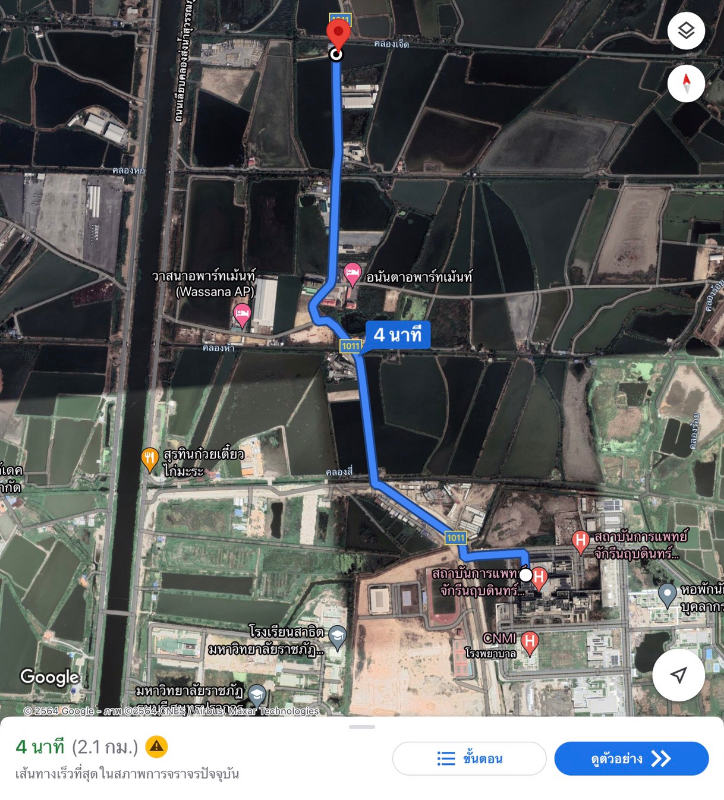
Task: Center map on my current location
Action: tap(679, 676)
